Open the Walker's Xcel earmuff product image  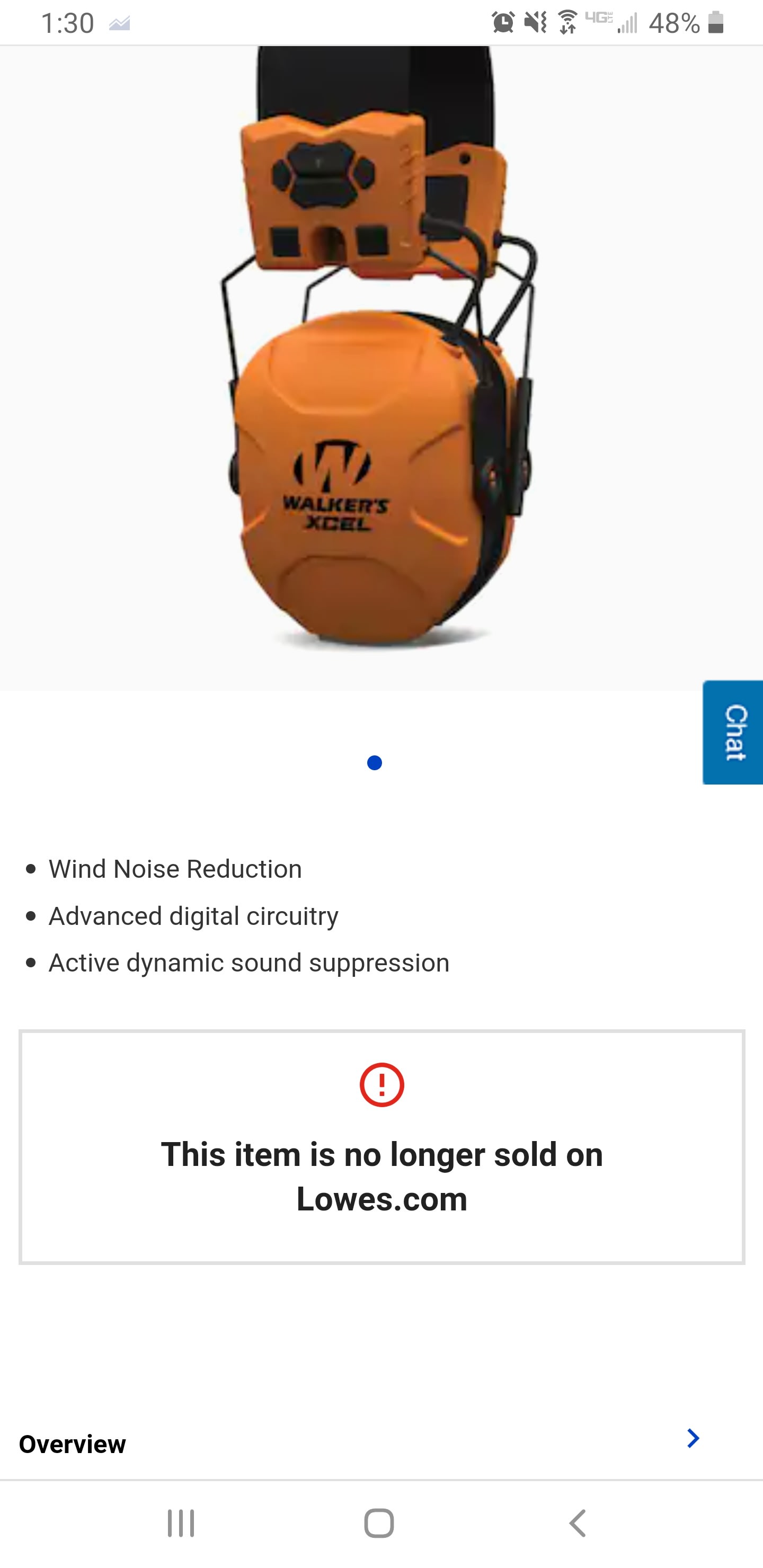(x=380, y=365)
